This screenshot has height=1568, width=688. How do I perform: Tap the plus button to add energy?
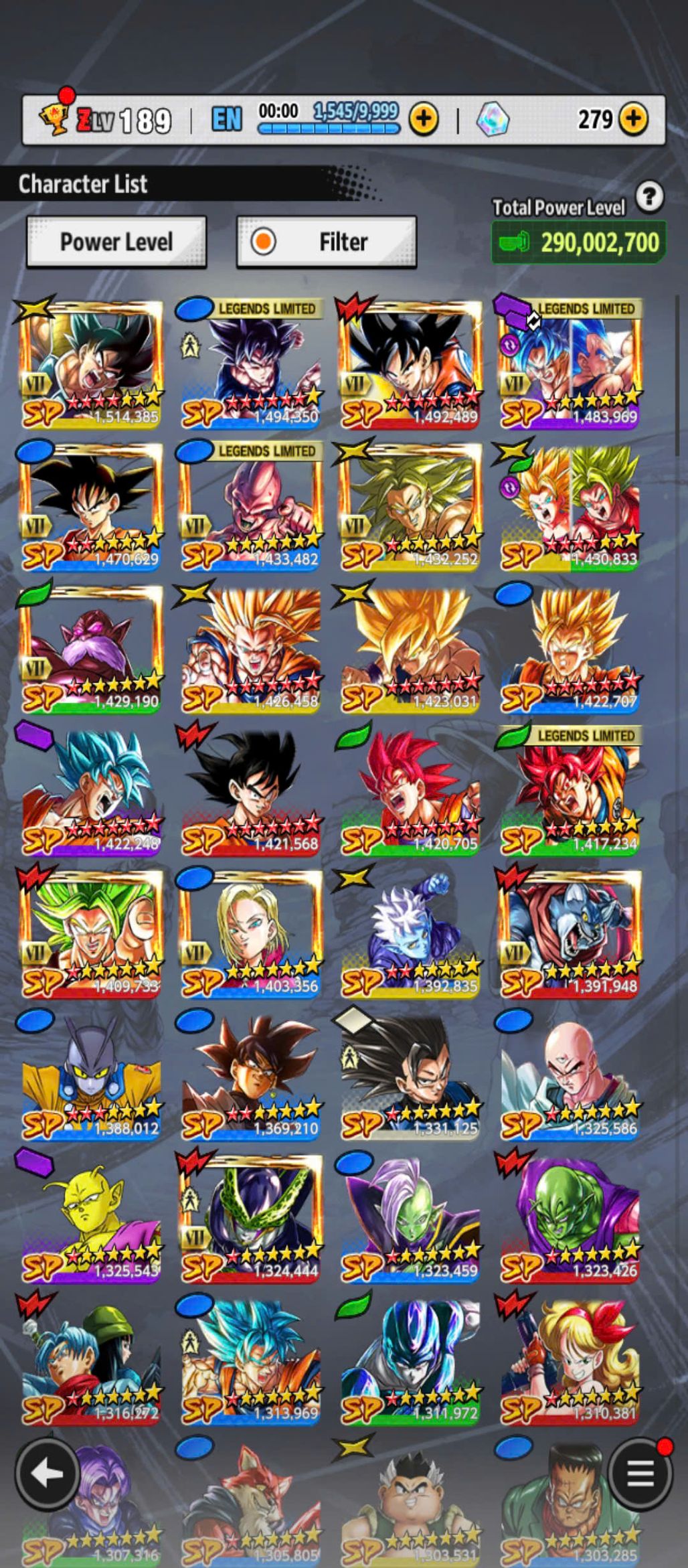(x=424, y=120)
